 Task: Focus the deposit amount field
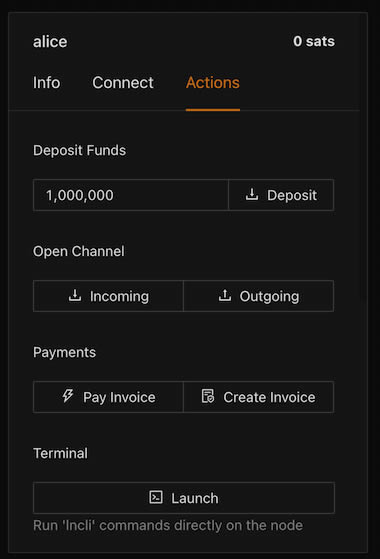point(131,195)
